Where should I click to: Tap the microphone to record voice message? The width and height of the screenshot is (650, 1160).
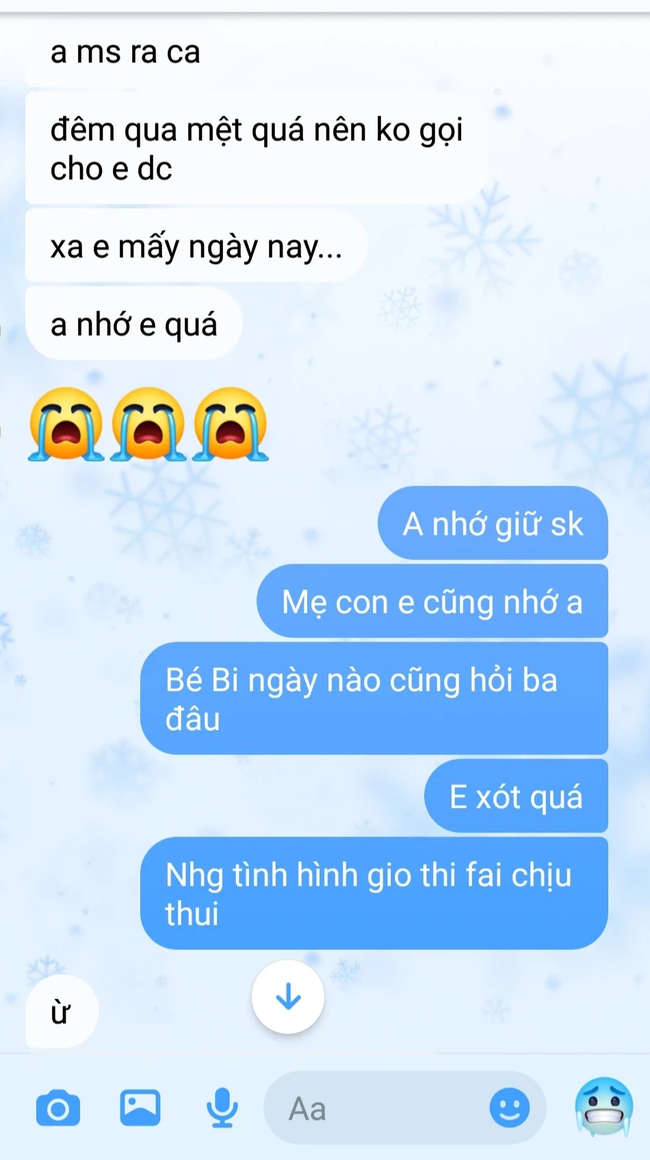[222, 1108]
